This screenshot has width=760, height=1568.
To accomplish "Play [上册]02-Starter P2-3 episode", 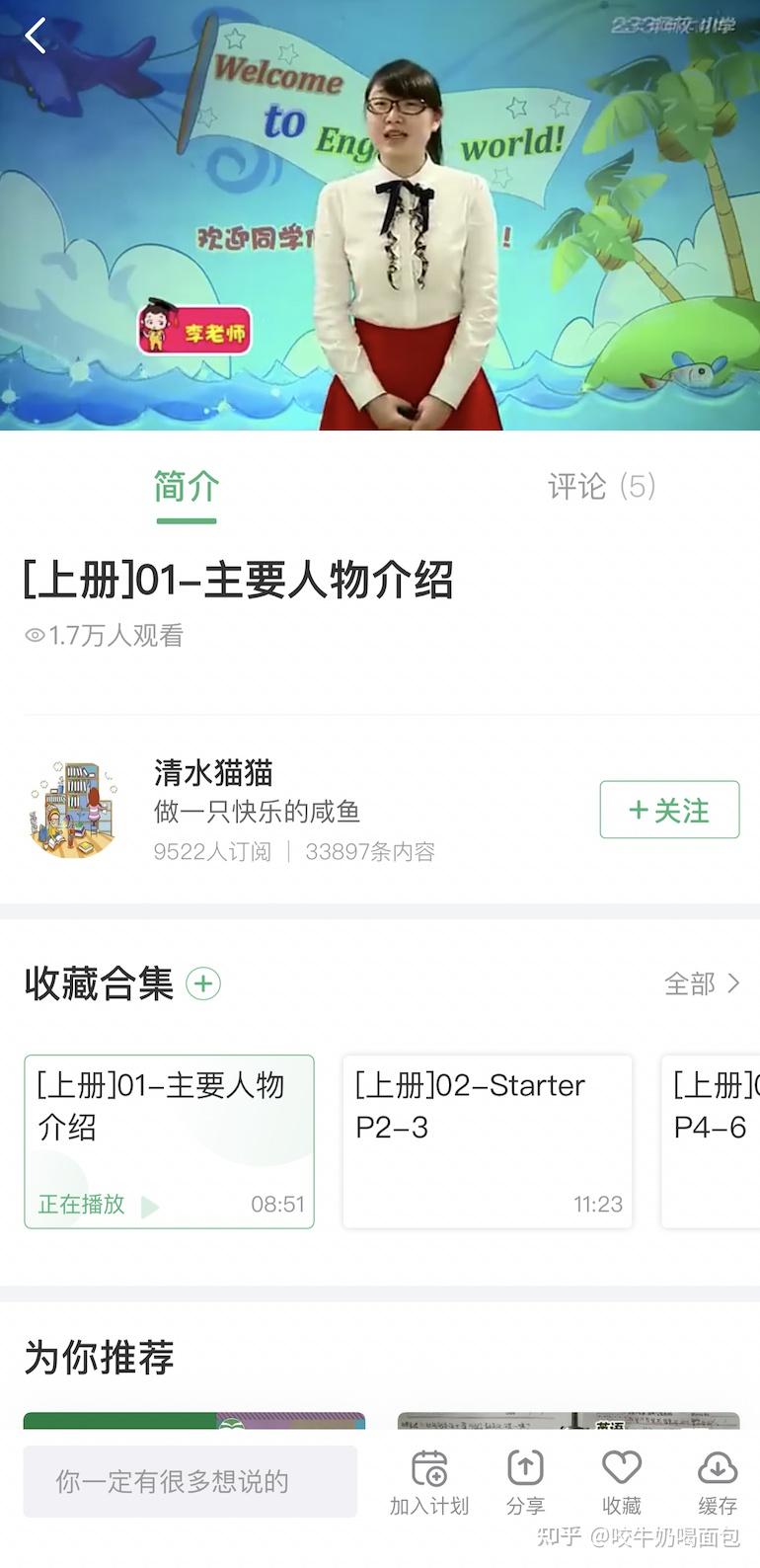I will tap(487, 1140).
